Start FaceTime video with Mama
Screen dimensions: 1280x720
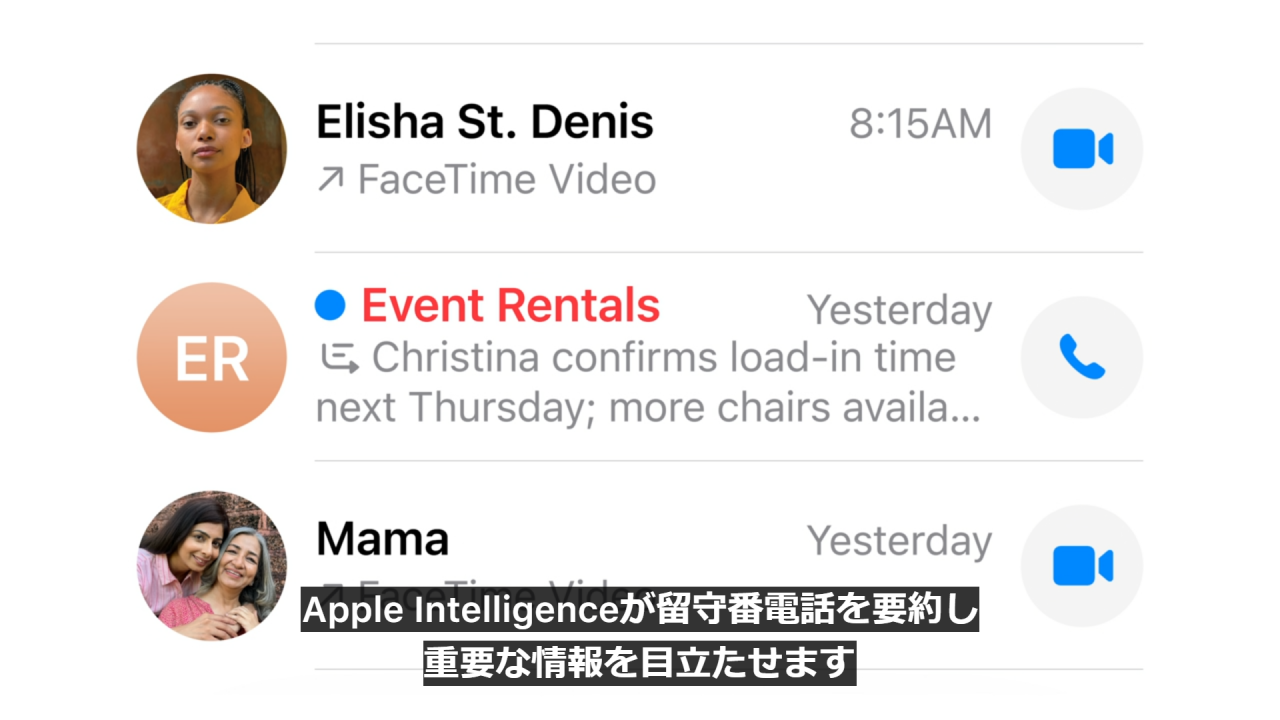click(1081, 566)
